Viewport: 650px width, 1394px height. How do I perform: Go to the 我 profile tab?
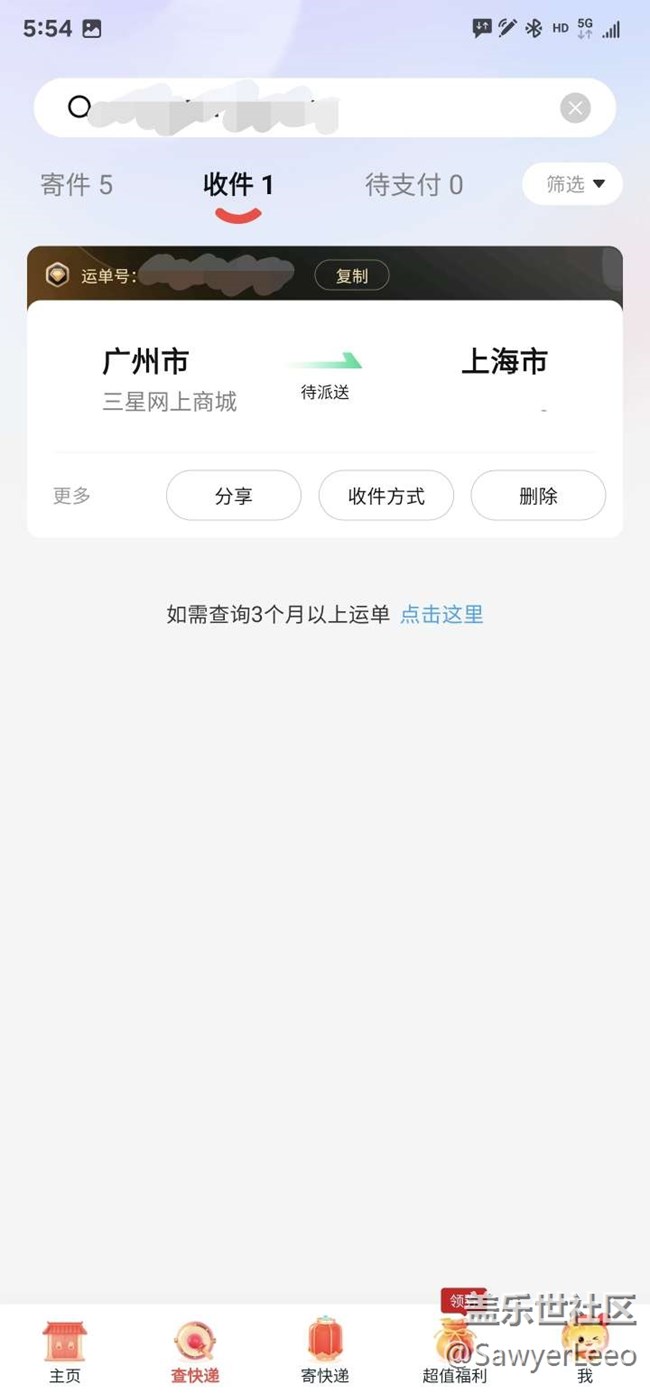point(585,1350)
